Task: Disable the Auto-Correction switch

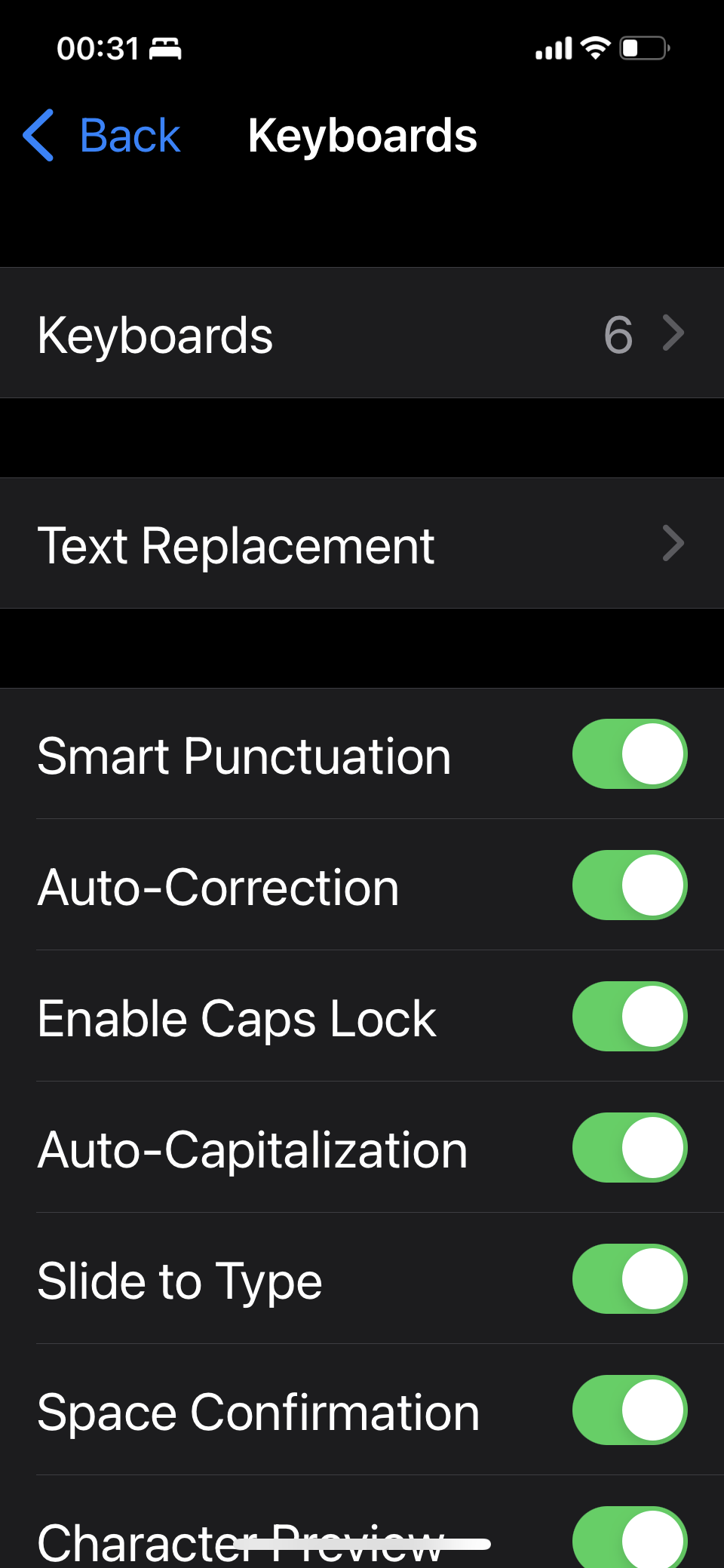Action: click(629, 885)
